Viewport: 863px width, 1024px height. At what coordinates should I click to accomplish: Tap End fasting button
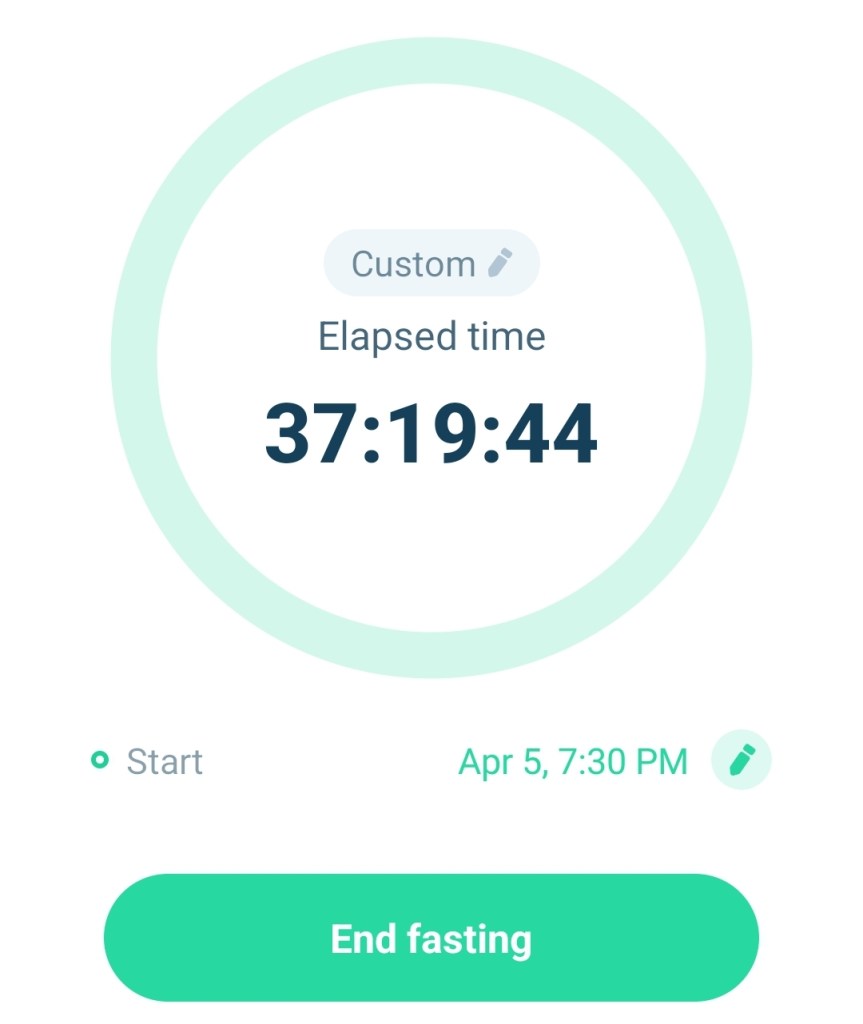(431, 938)
